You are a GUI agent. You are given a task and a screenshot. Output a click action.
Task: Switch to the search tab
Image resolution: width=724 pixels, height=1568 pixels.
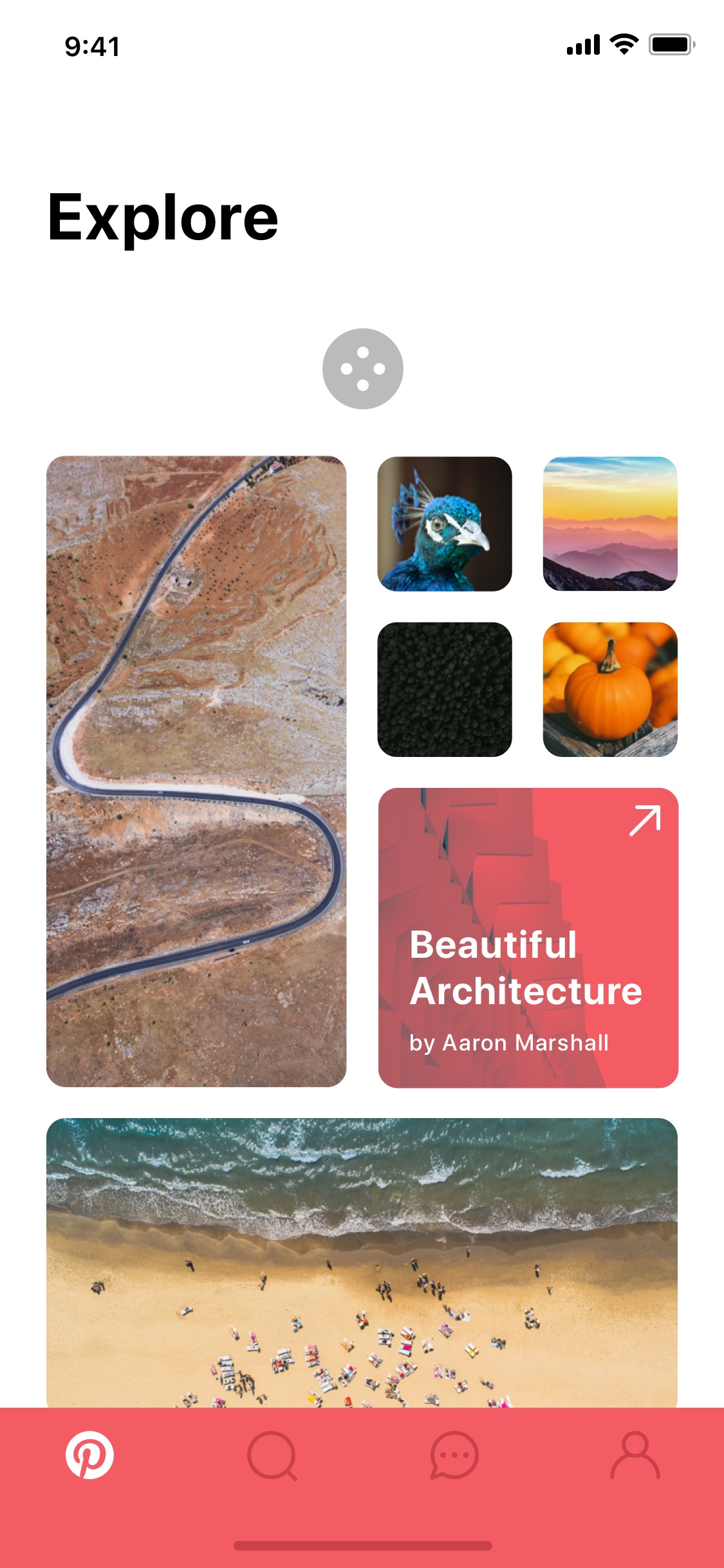(x=272, y=1456)
